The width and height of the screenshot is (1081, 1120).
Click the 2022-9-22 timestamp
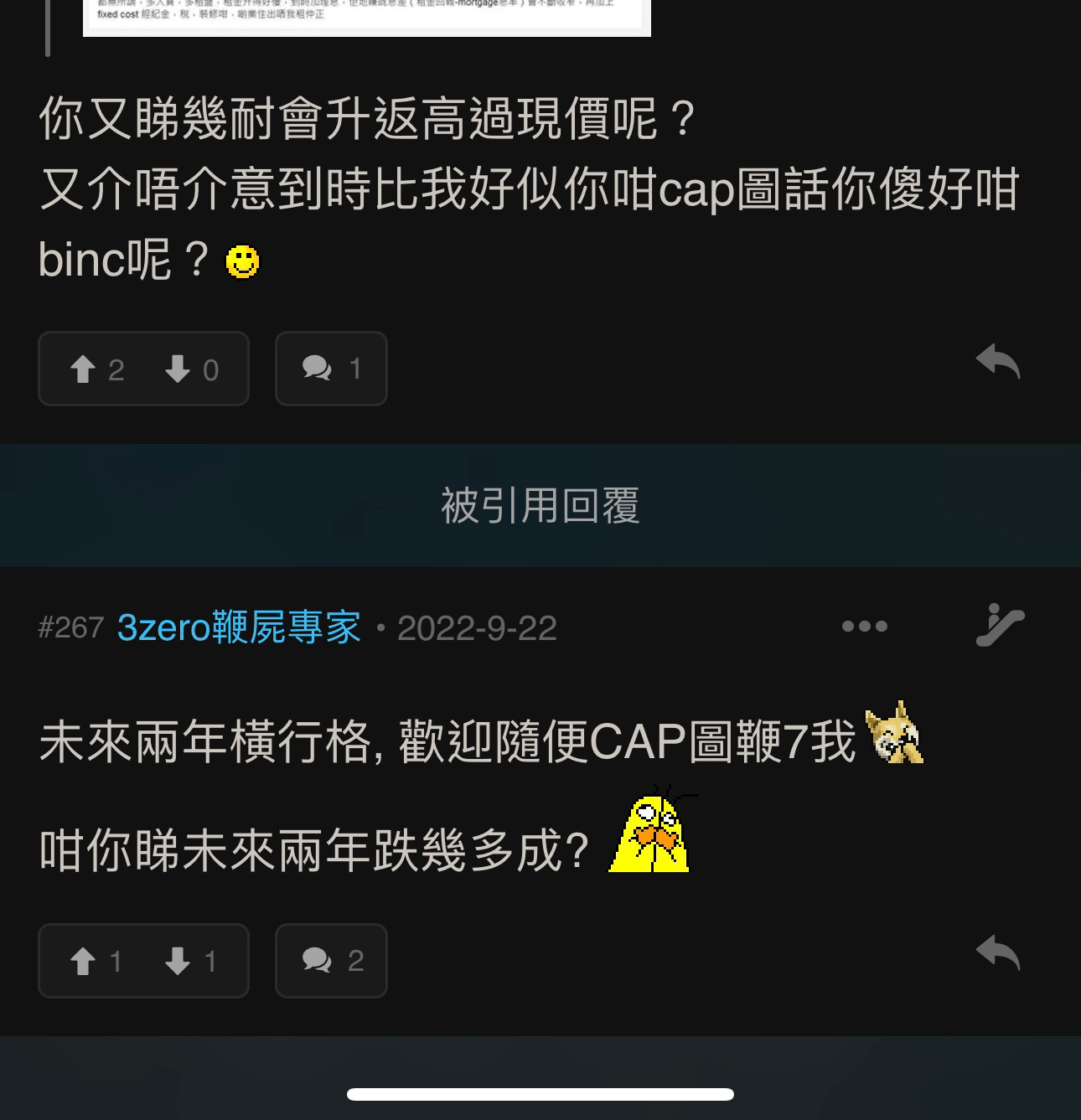click(478, 629)
